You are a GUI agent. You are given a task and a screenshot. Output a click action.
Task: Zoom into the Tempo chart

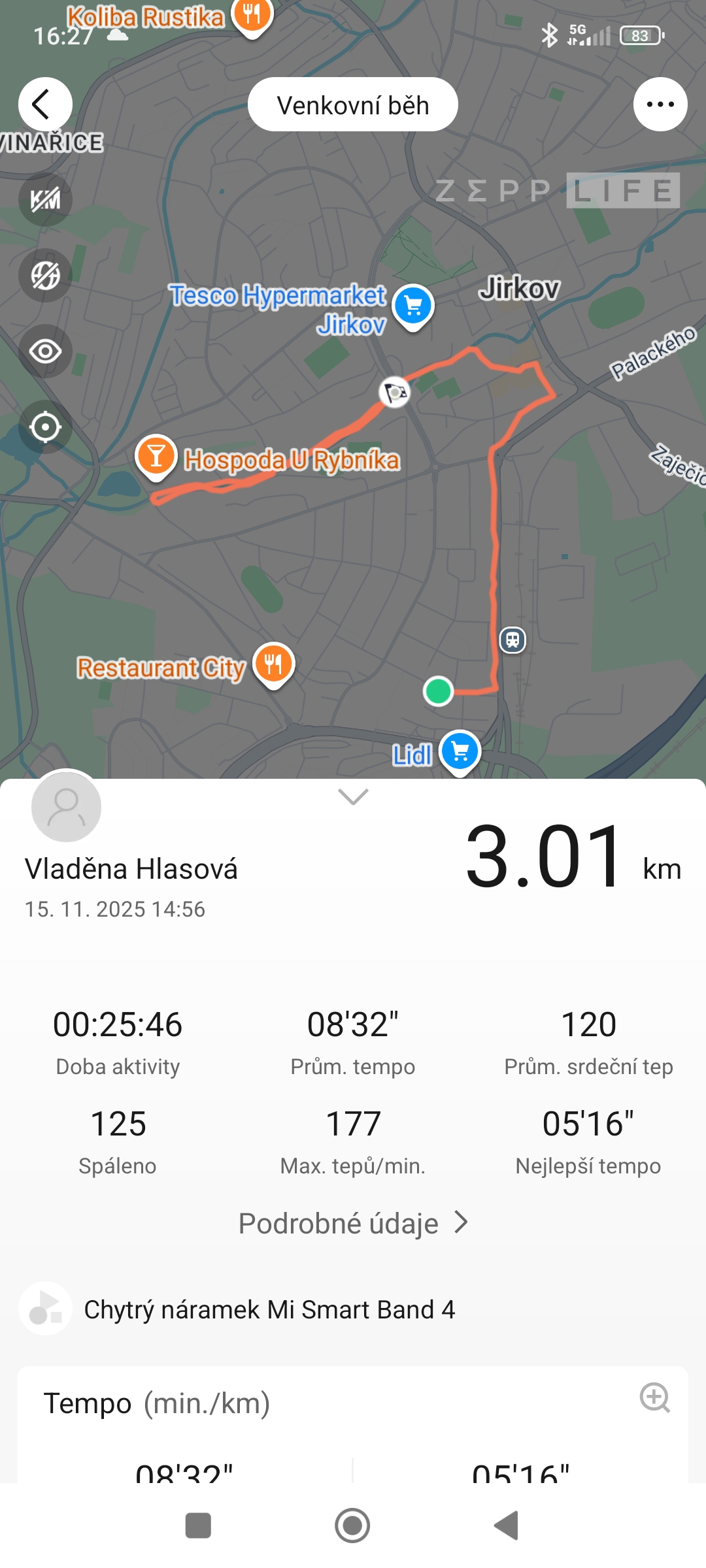(x=654, y=1398)
